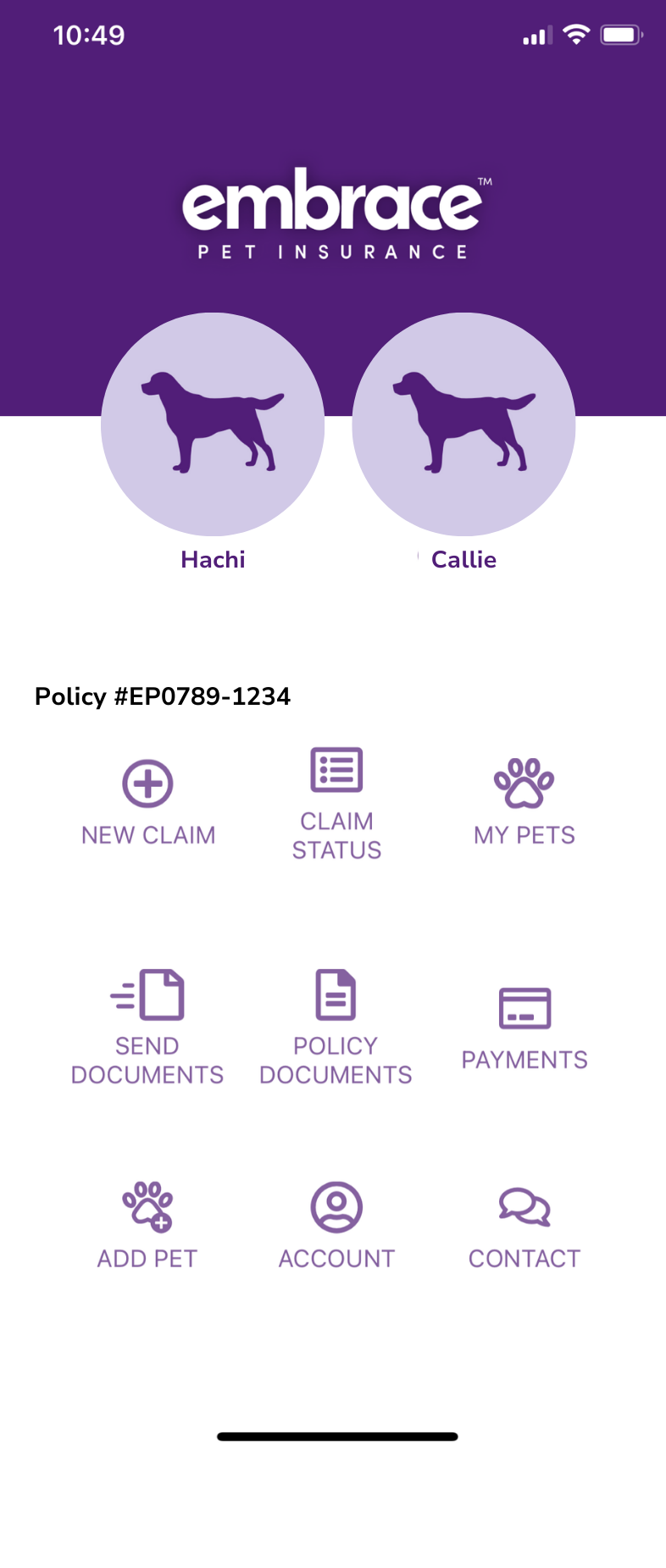Open the New Claim icon
Viewport: 666px width, 1568px height.
(148, 784)
